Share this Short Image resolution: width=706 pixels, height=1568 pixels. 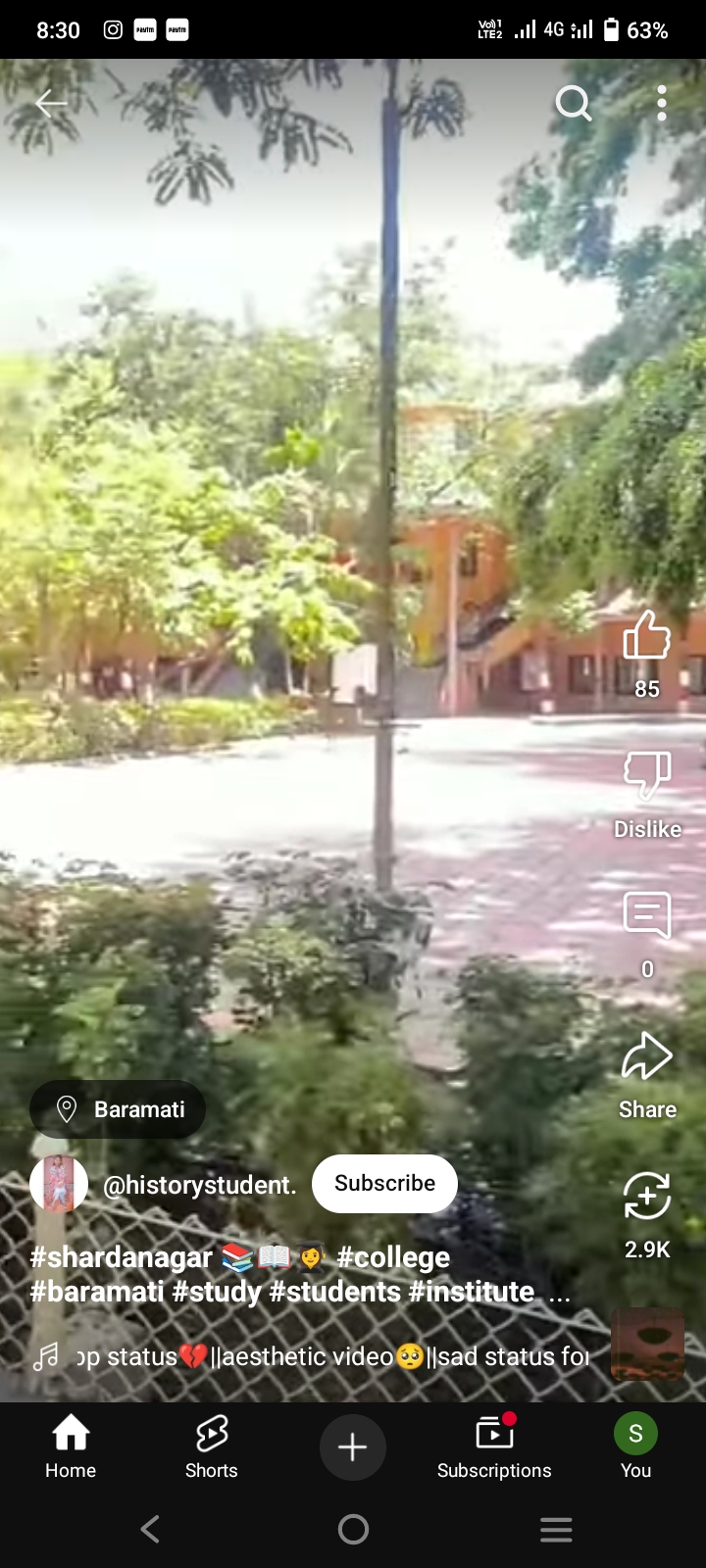click(x=647, y=1056)
